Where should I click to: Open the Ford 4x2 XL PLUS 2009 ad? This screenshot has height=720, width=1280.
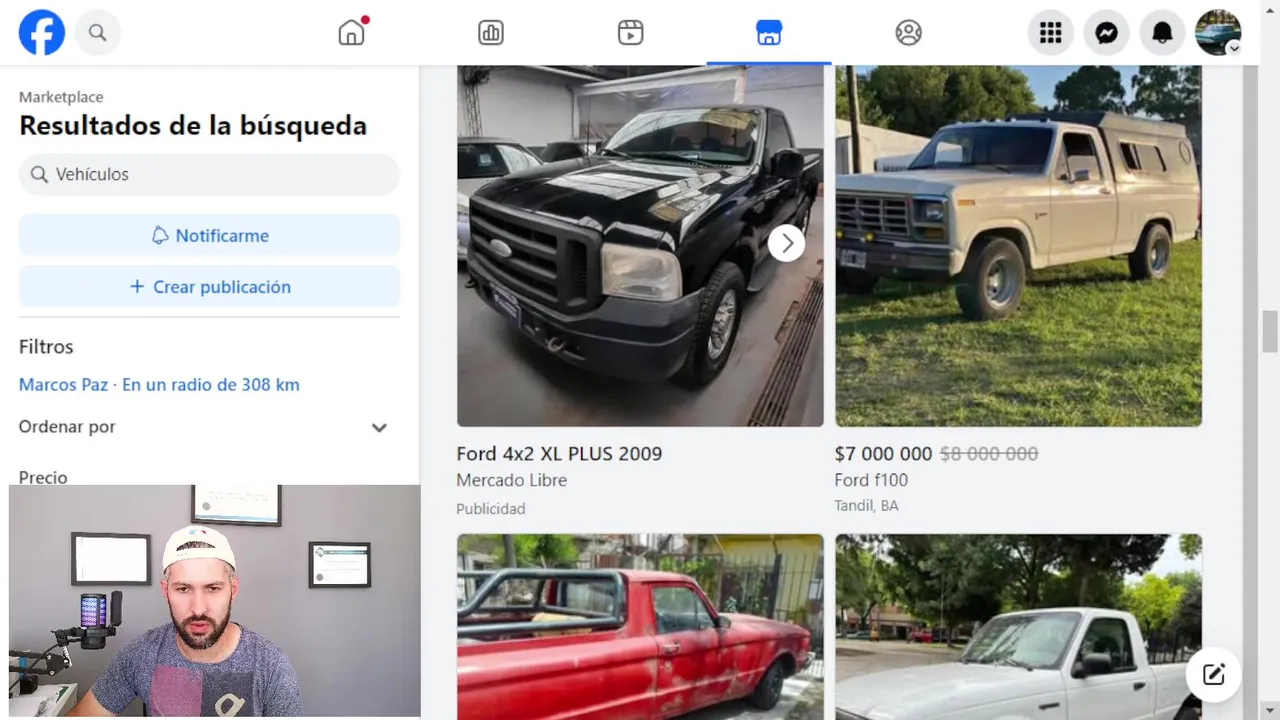click(559, 454)
